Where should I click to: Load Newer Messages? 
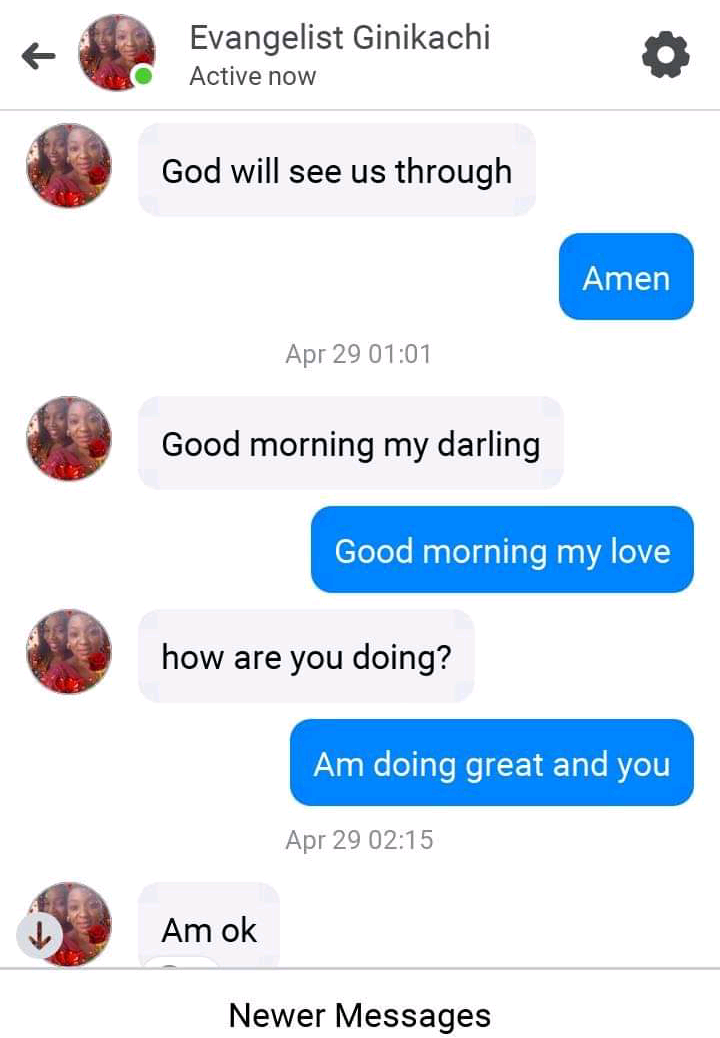click(360, 1014)
